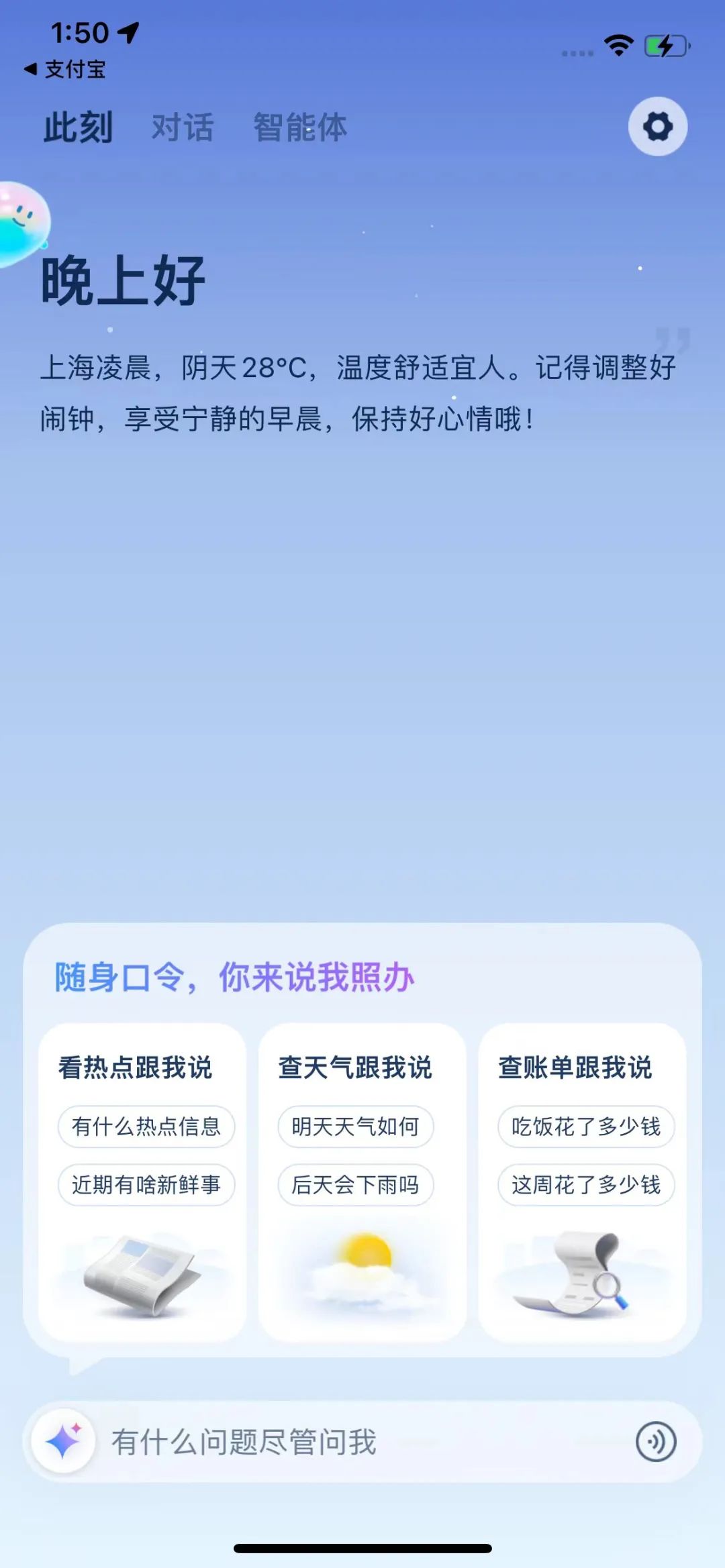
Task: Open settings via the gear icon
Action: [657, 127]
